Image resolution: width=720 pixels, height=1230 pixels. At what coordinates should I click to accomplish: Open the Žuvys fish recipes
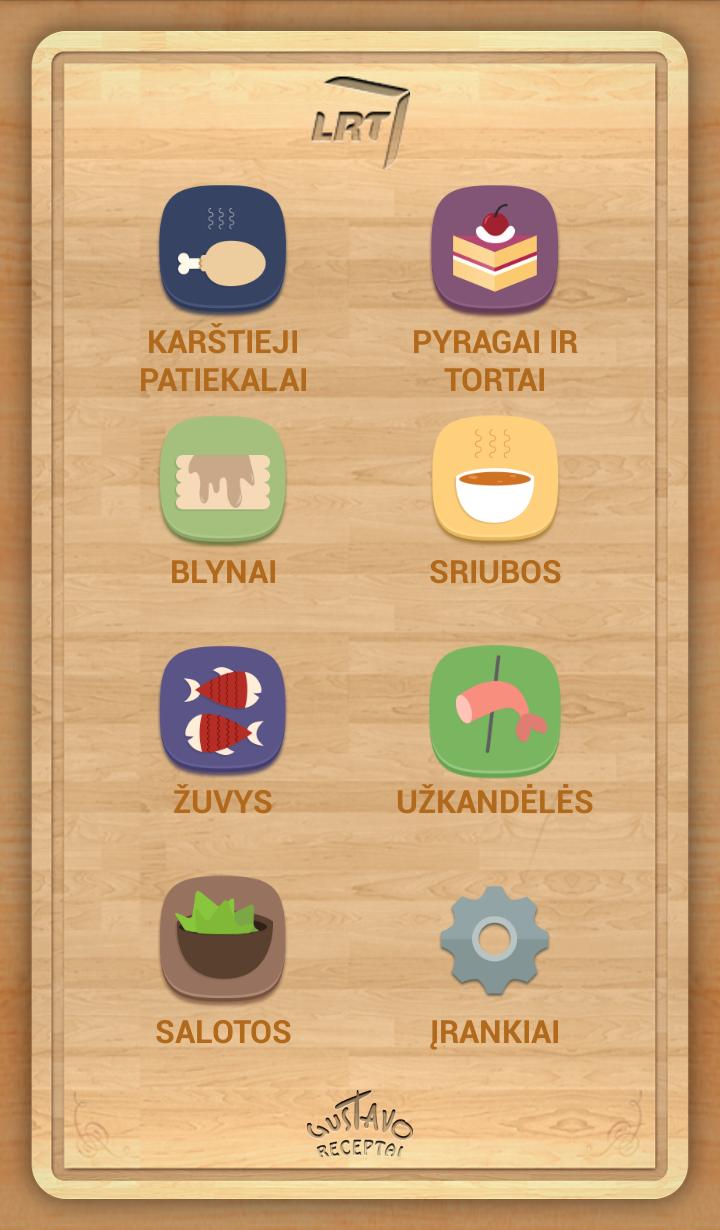(x=223, y=710)
